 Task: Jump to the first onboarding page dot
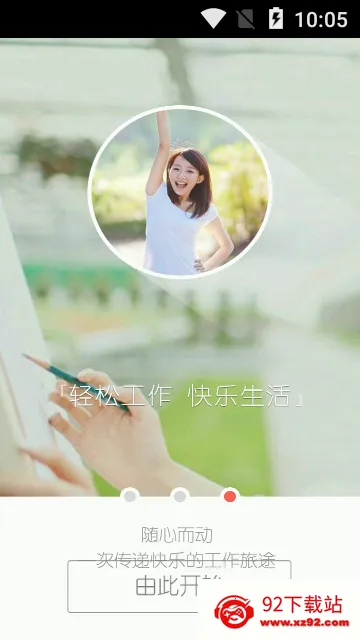pyautogui.click(x=130, y=496)
